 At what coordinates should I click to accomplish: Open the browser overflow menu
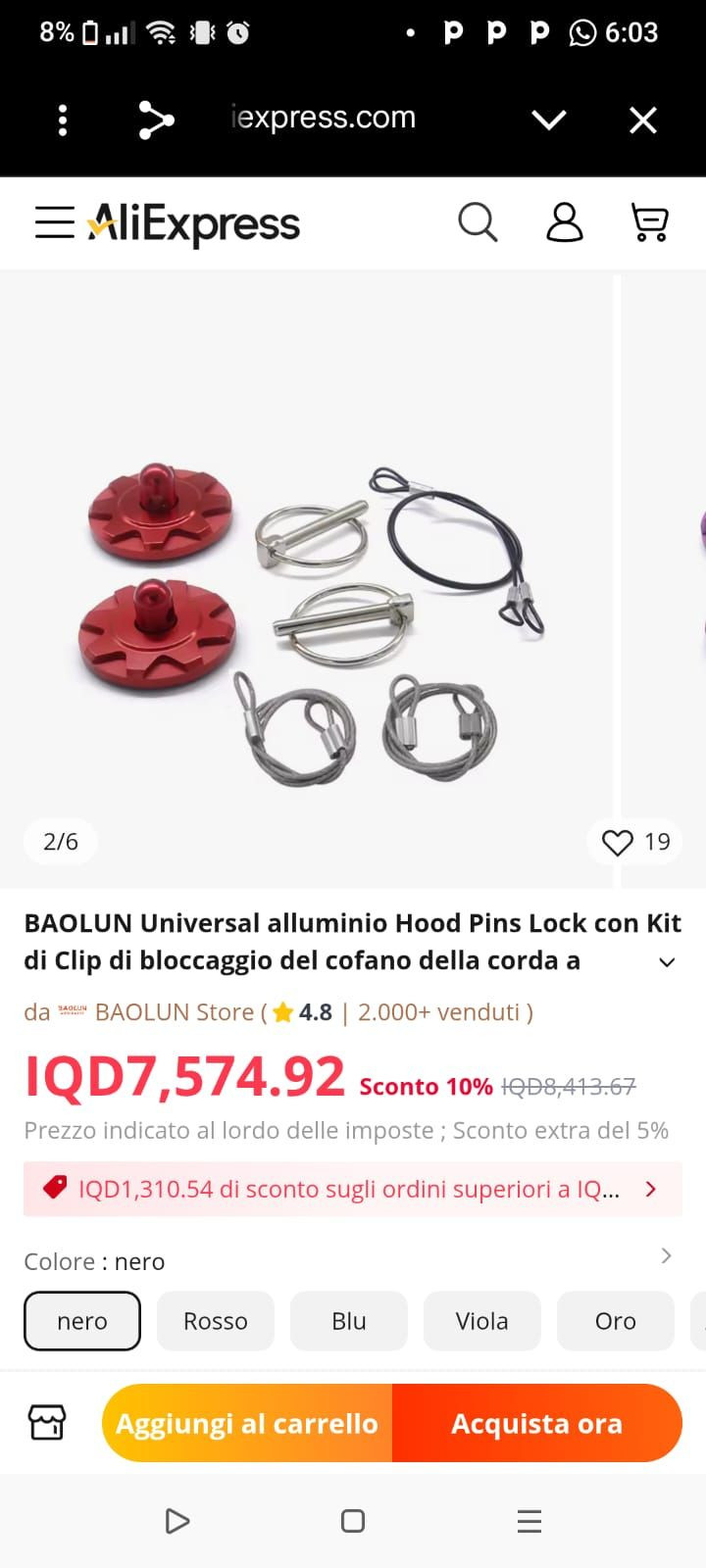63,121
